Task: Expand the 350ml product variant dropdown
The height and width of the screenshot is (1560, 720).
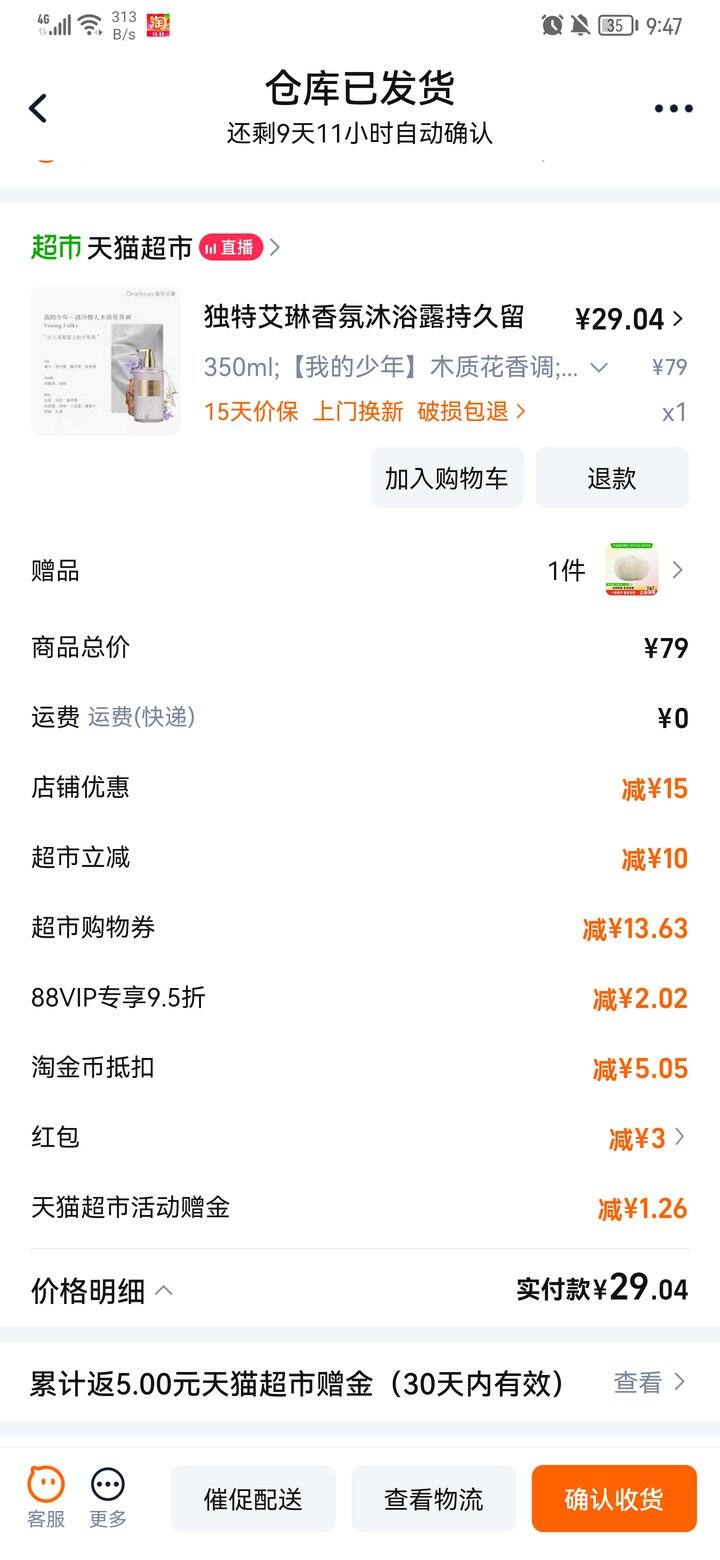Action: 598,367
